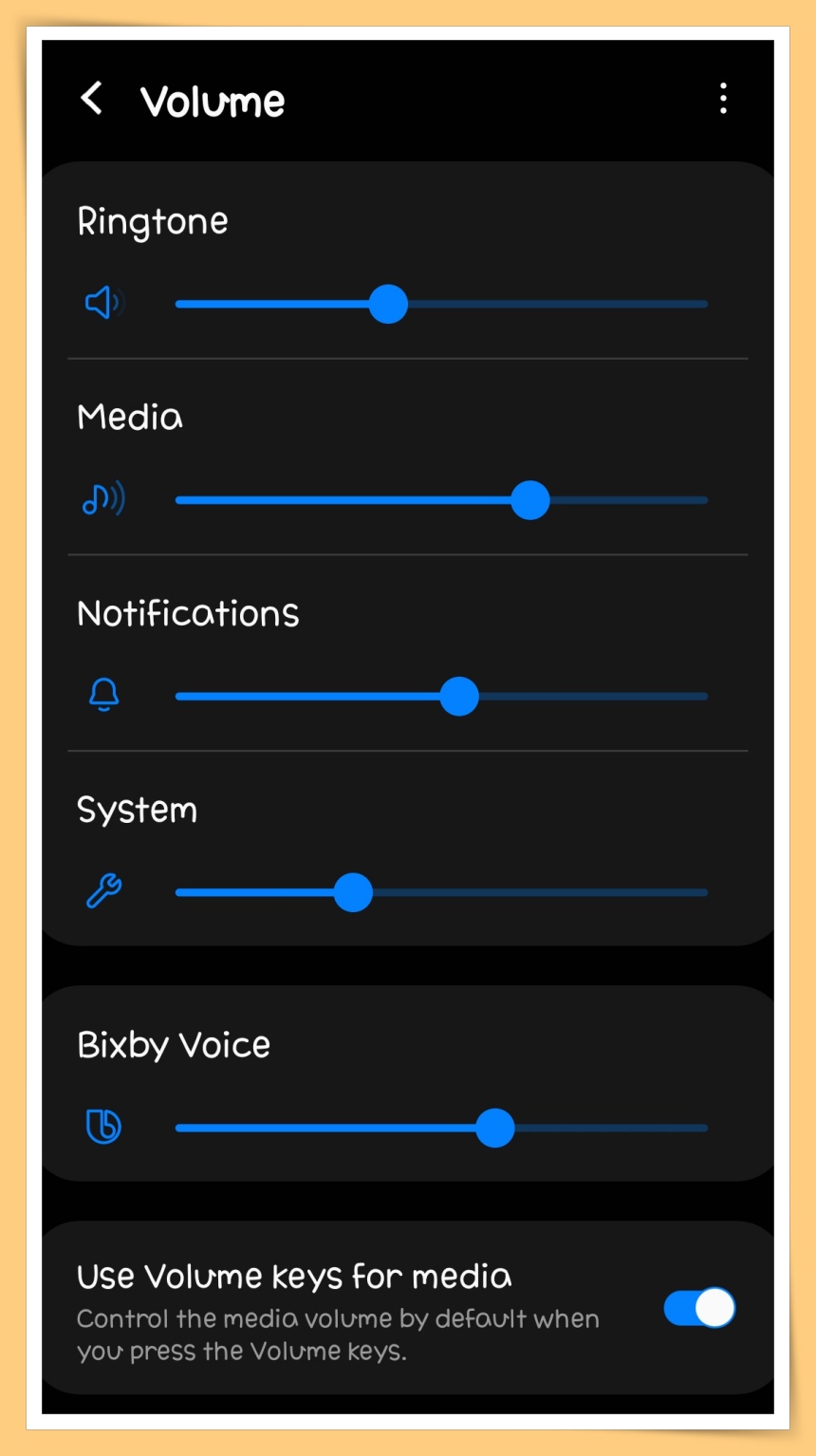Tap the Bixby Voice volume slider

click(x=441, y=1129)
